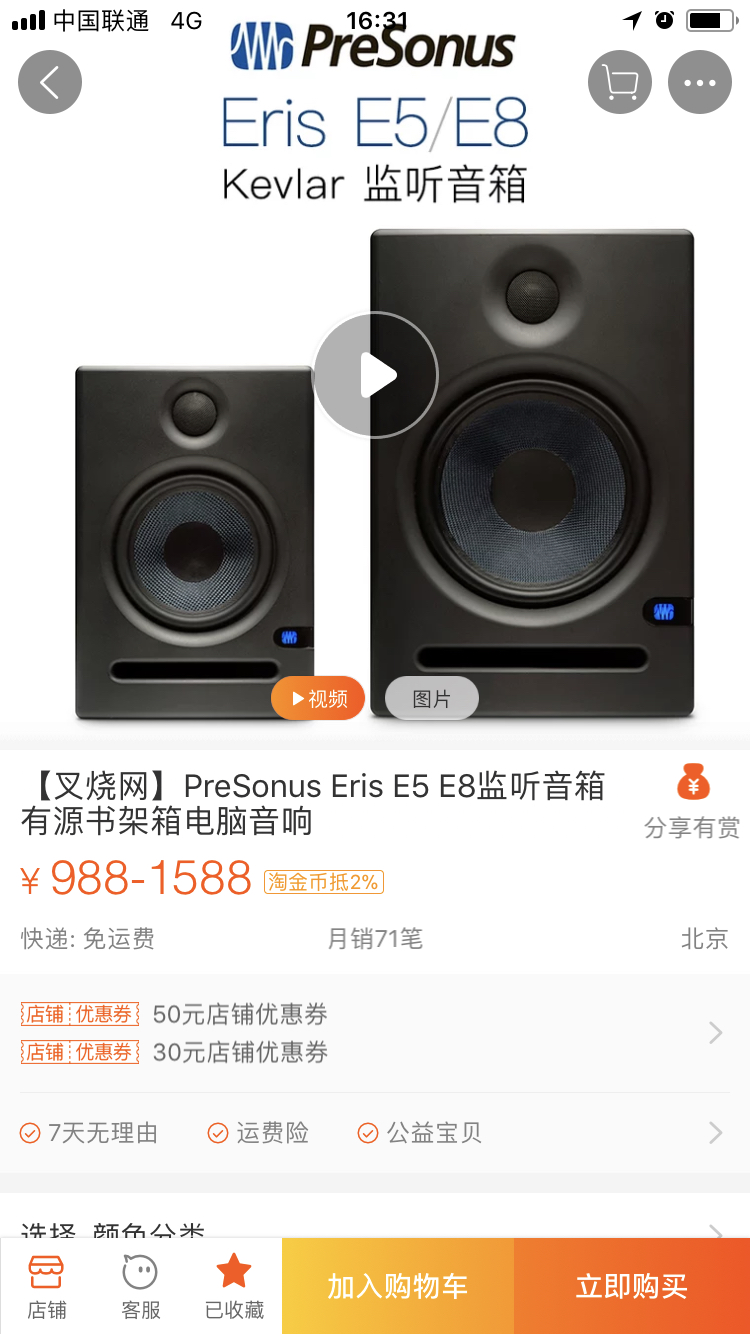Tap 分享有赏 to share the product
This screenshot has height=1334, width=750.
[x=692, y=802]
